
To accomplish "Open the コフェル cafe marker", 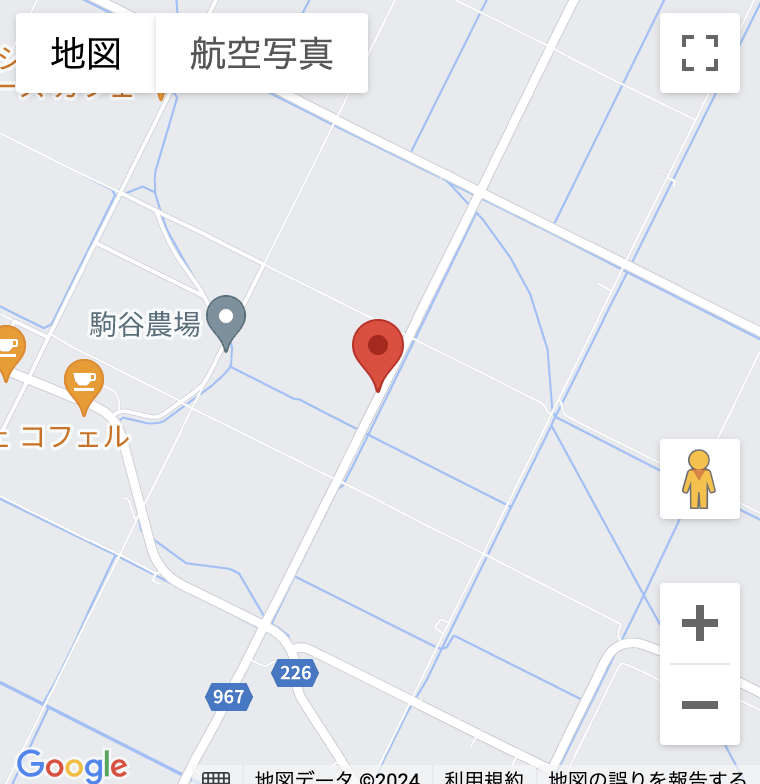I will (84, 382).
